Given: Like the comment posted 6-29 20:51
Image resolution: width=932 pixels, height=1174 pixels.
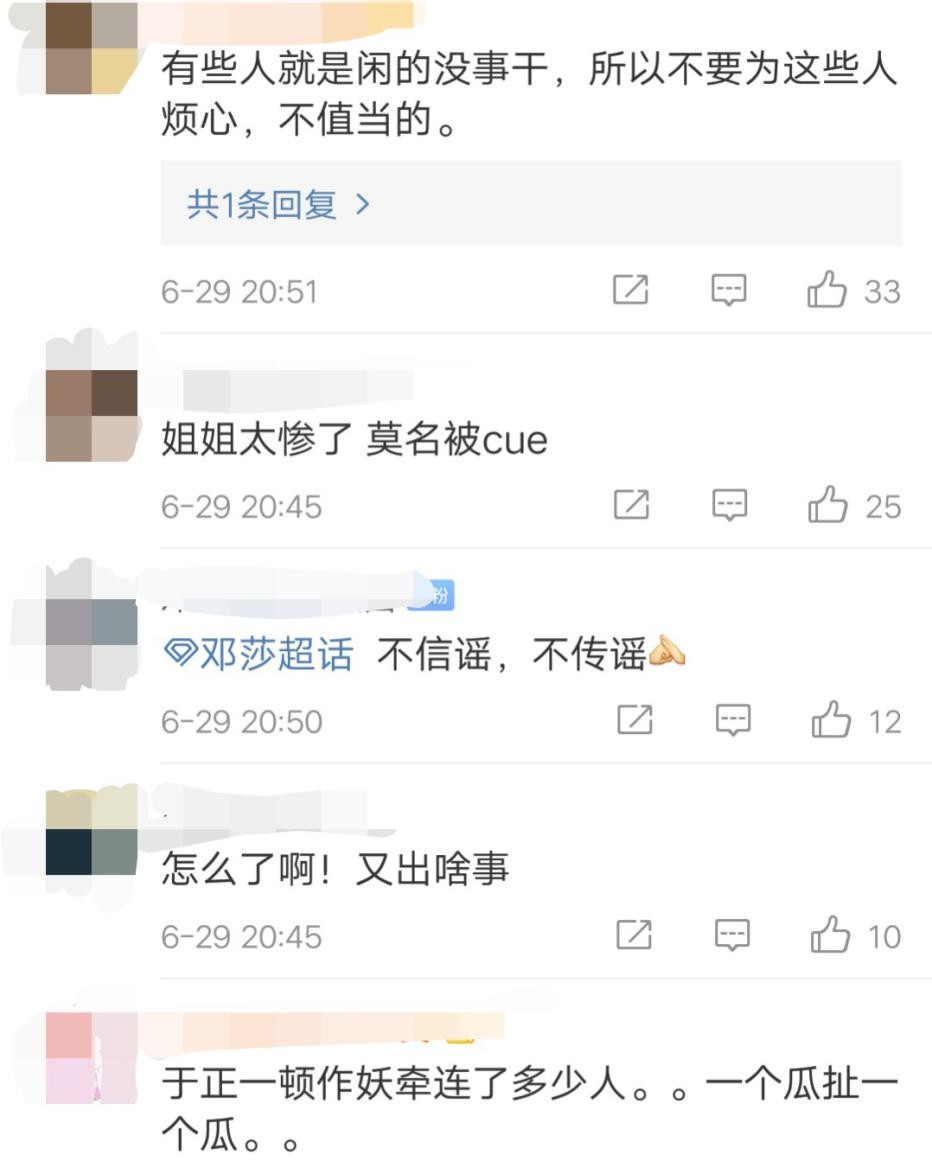Looking at the screenshot, I should click(828, 291).
